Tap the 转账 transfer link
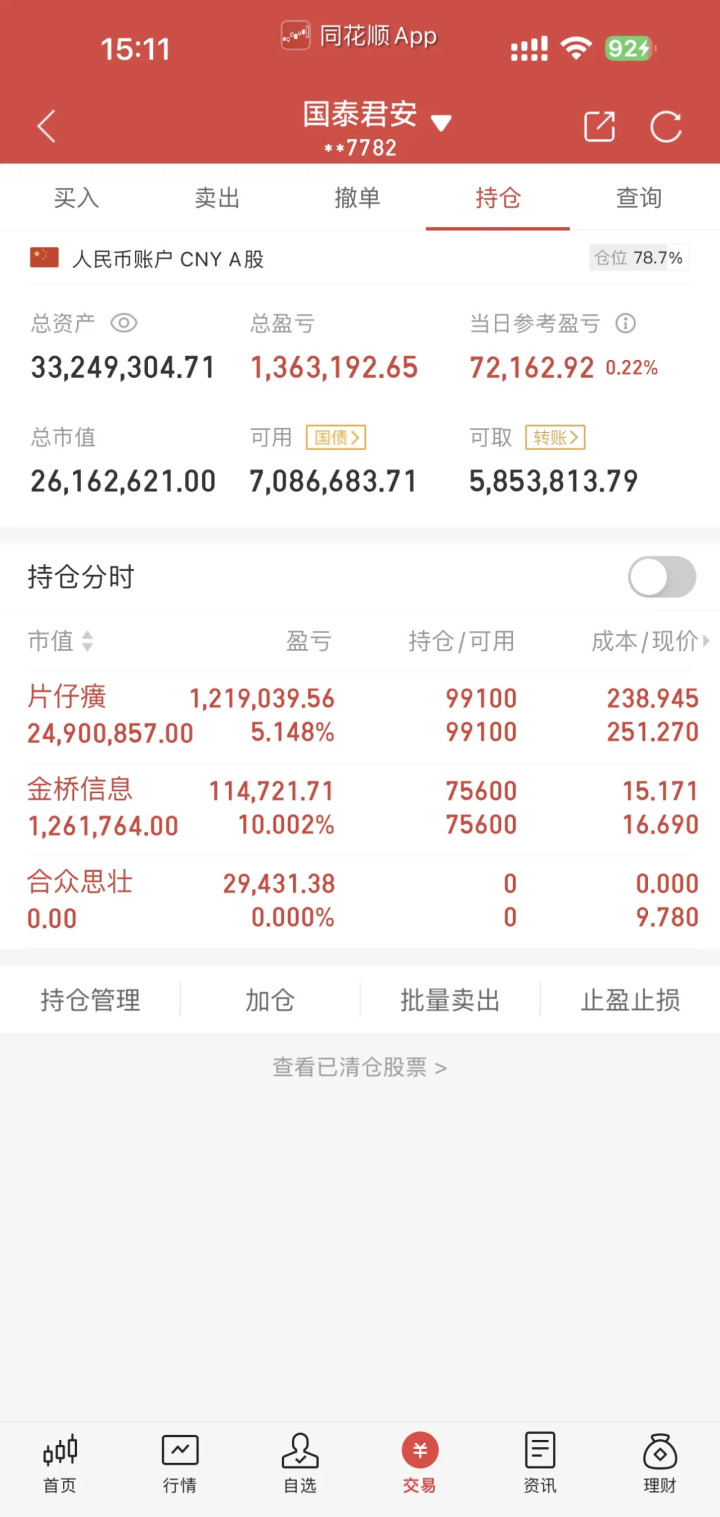This screenshot has height=1517, width=720. click(555, 437)
